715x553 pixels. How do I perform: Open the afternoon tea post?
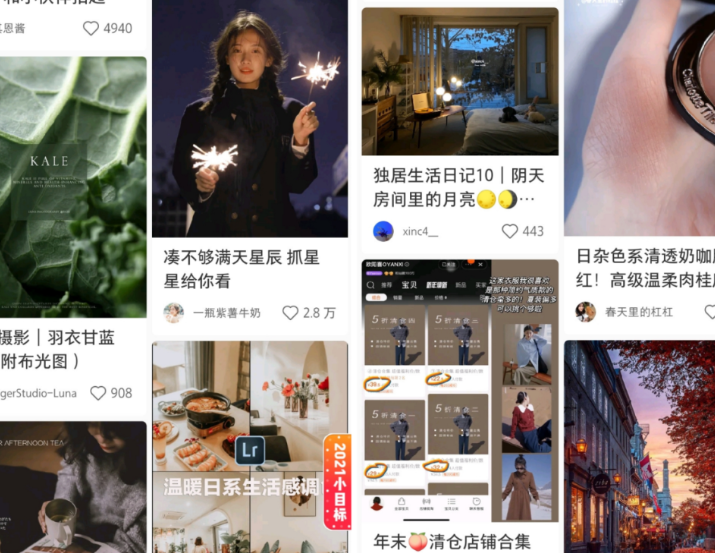pos(73,487)
